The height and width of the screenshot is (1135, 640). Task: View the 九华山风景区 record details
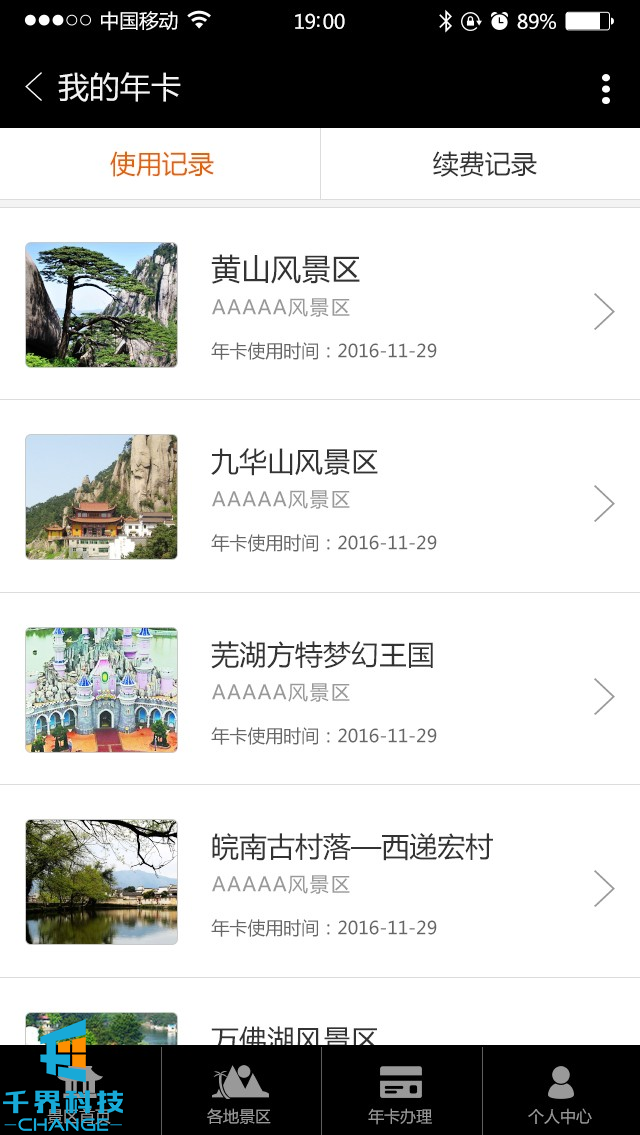pos(320,497)
